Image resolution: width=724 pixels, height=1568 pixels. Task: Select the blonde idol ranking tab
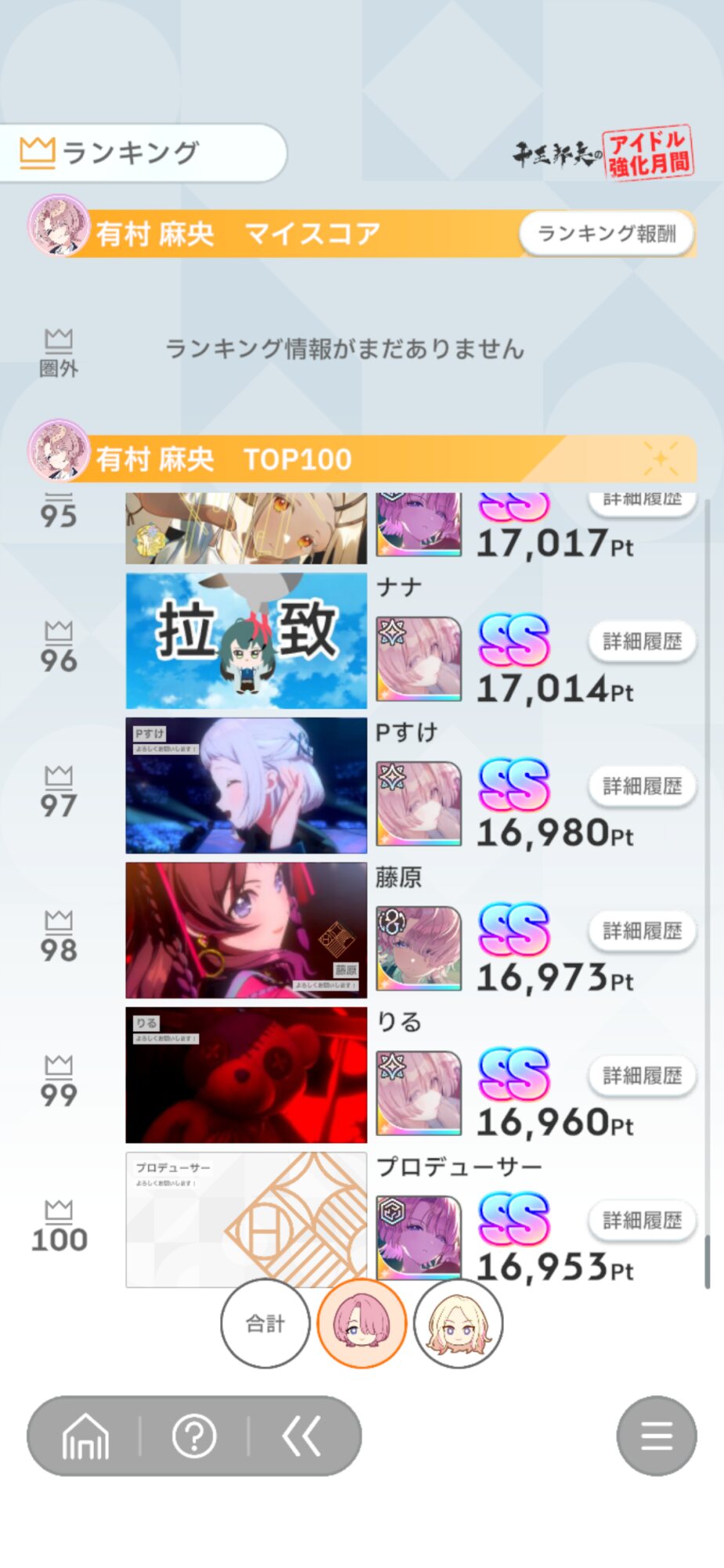pos(458,1323)
